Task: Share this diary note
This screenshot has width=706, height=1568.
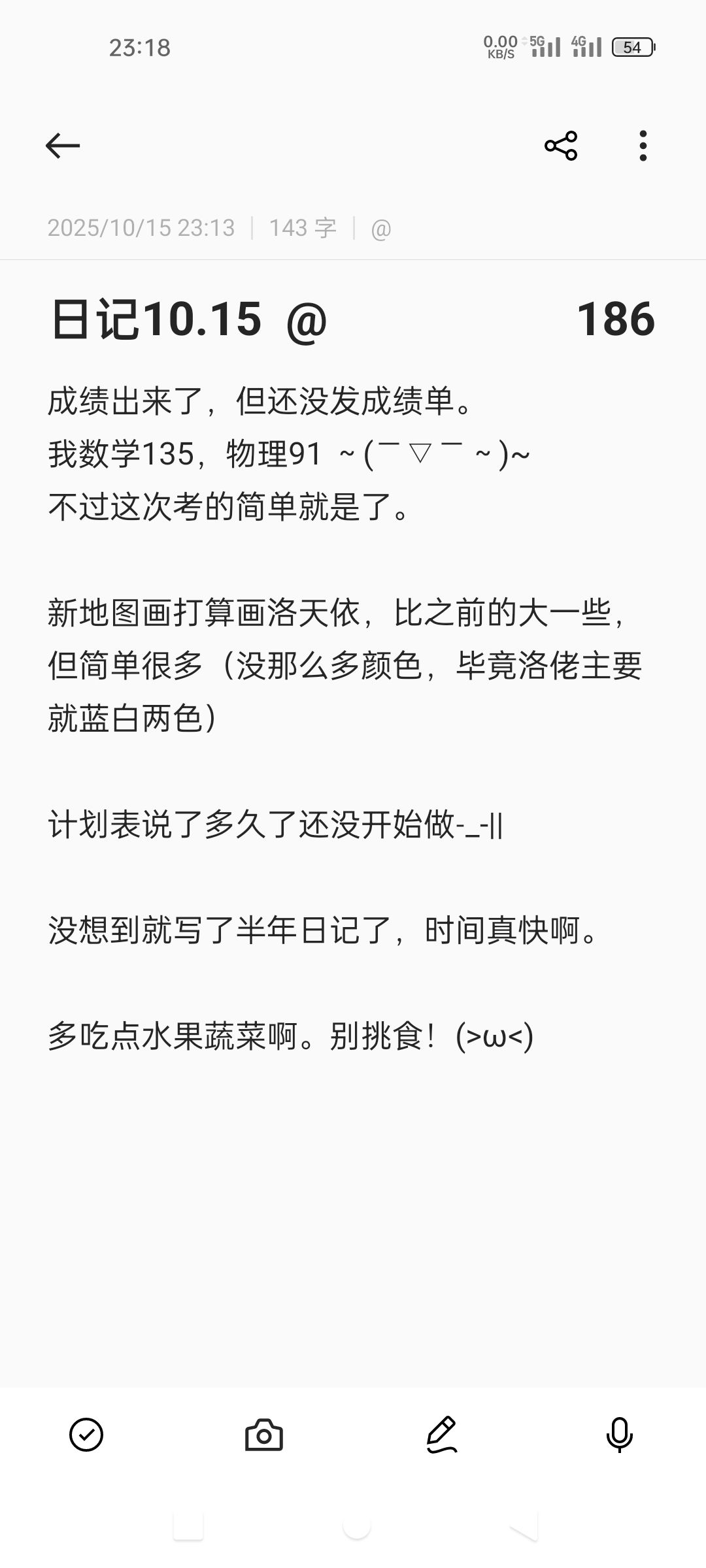Action: pyautogui.click(x=561, y=145)
